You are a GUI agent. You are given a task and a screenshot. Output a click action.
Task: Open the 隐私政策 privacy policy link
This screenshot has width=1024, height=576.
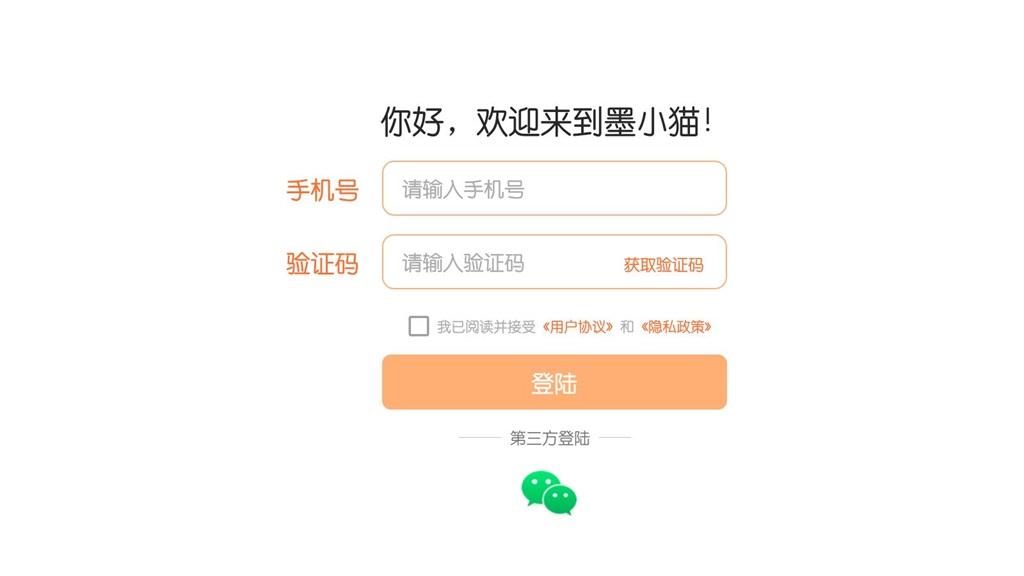(676, 327)
